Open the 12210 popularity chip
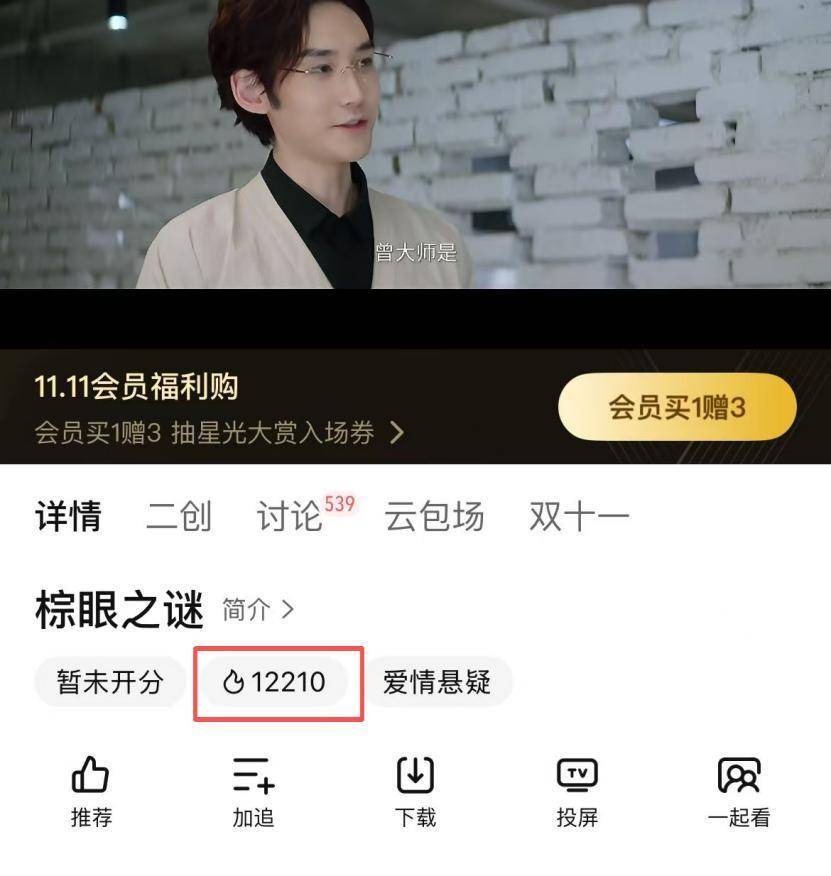 click(x=275, y=683)
